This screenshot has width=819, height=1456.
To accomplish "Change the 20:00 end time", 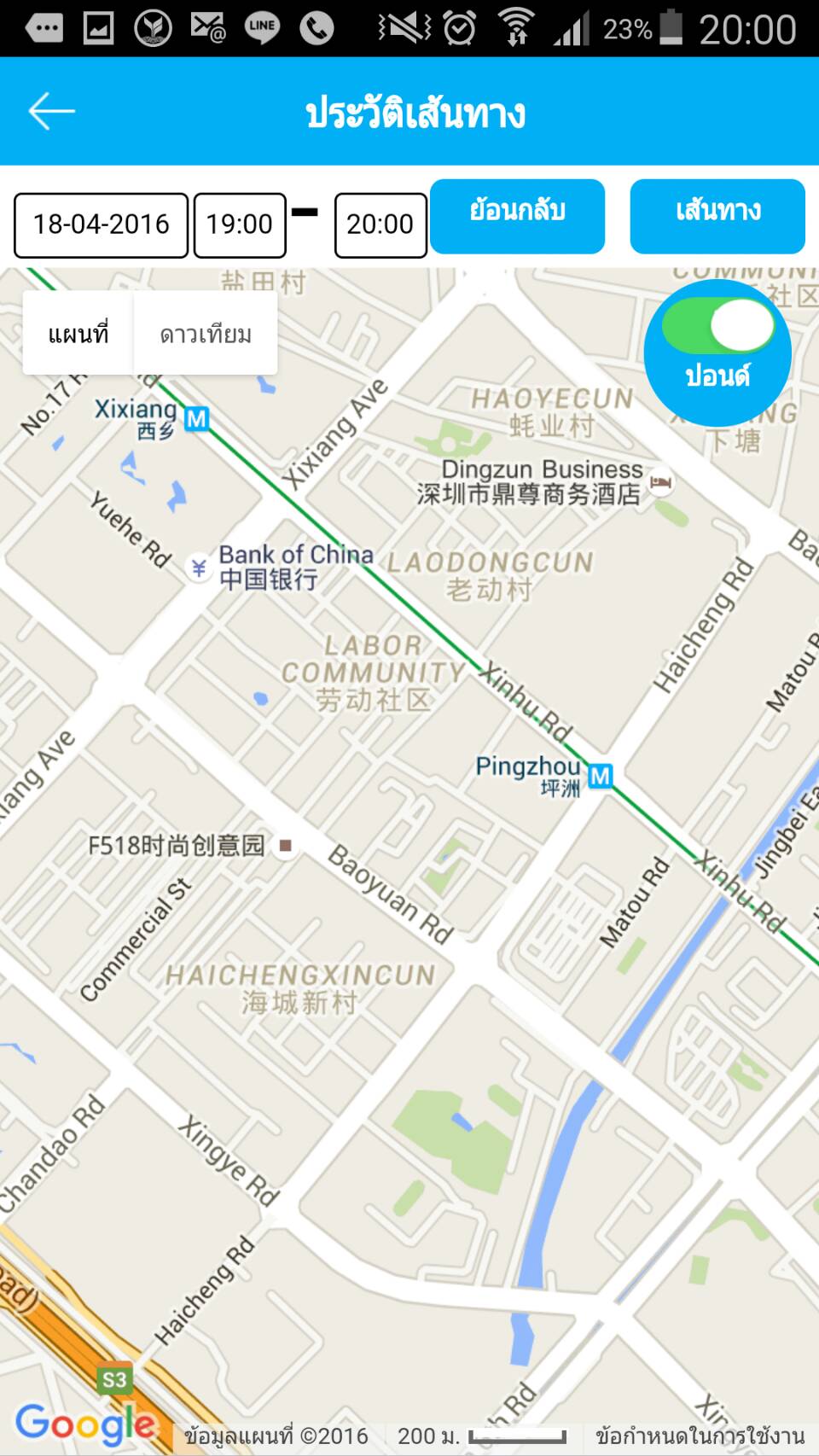I will pyautogui.click(x=380, y=224).
